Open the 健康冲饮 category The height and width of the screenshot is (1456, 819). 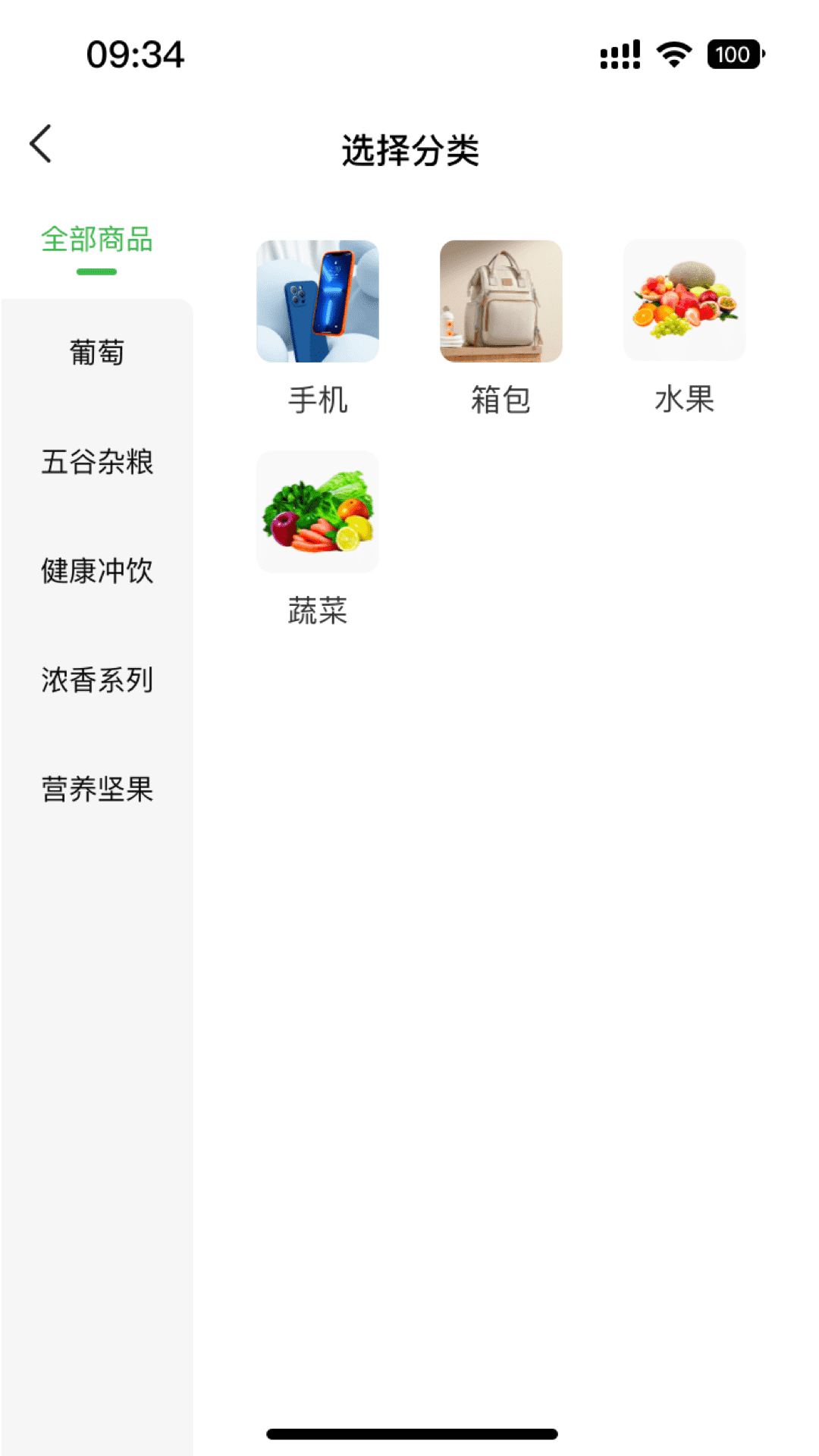97,571
